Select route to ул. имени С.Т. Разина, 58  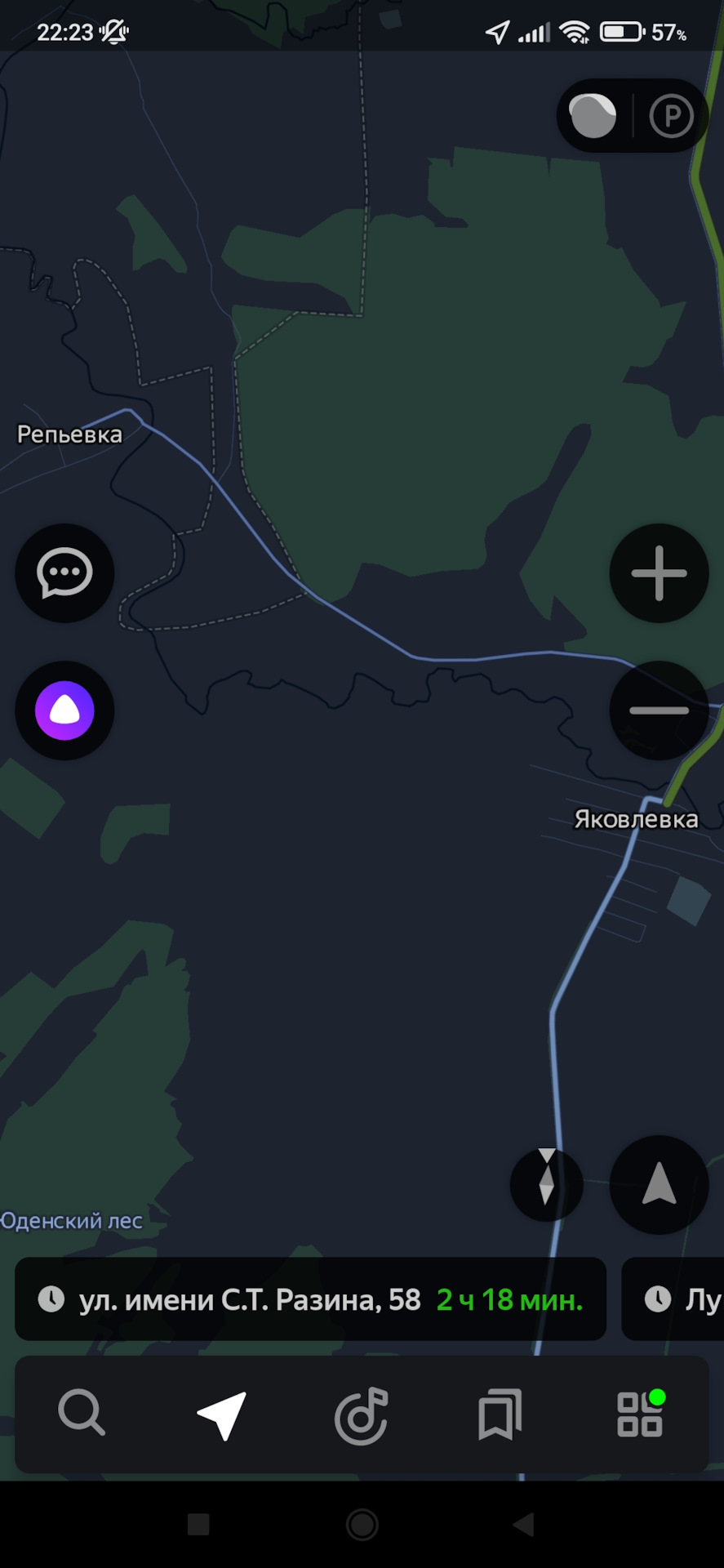tap(310, 1299)
